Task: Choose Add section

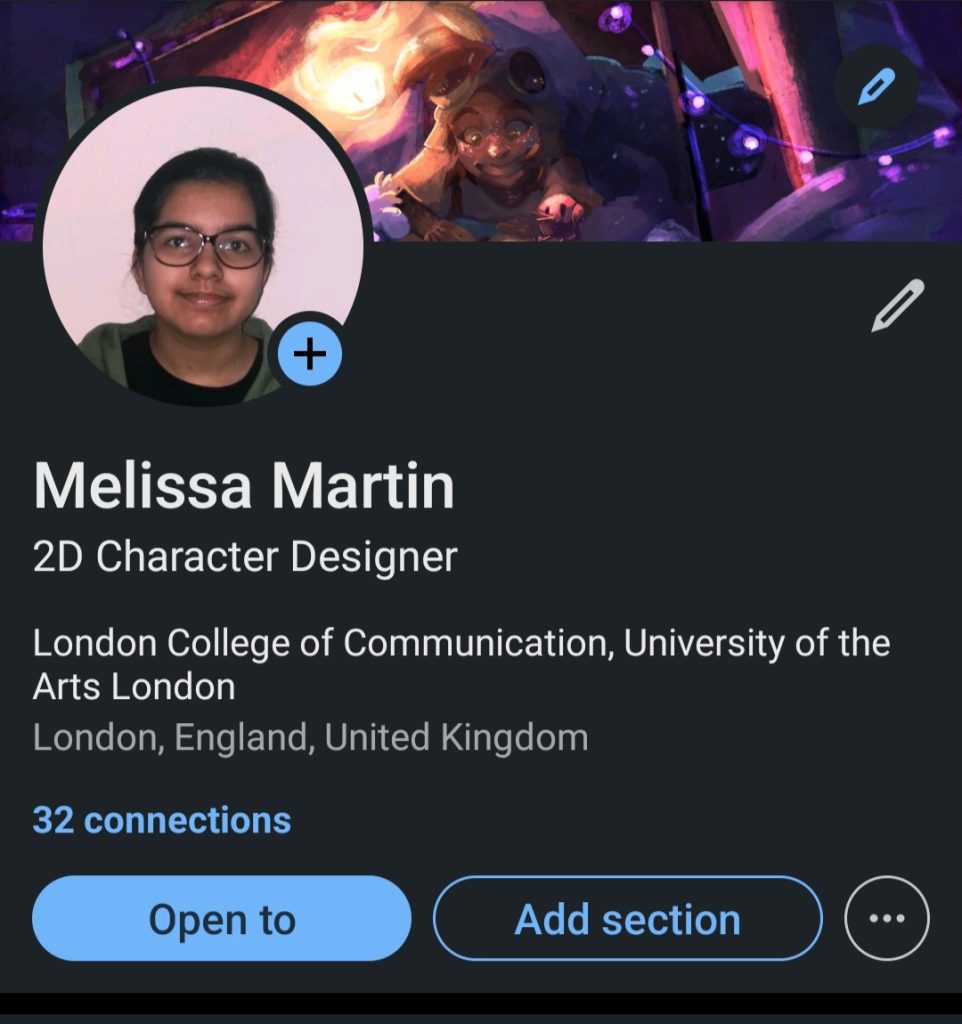Action: click(x=627, y=919)
